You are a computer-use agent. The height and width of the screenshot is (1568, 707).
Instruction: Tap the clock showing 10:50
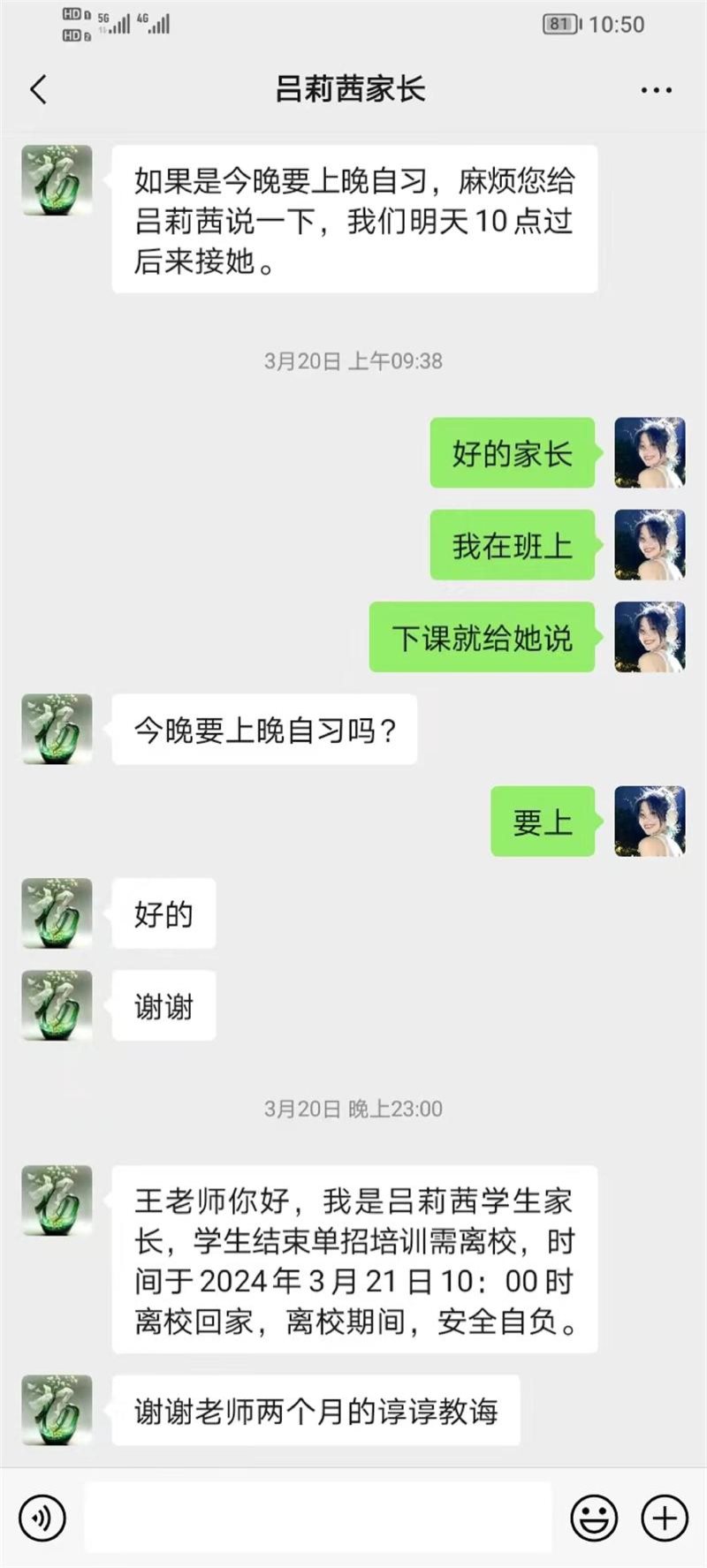point(619,26)
